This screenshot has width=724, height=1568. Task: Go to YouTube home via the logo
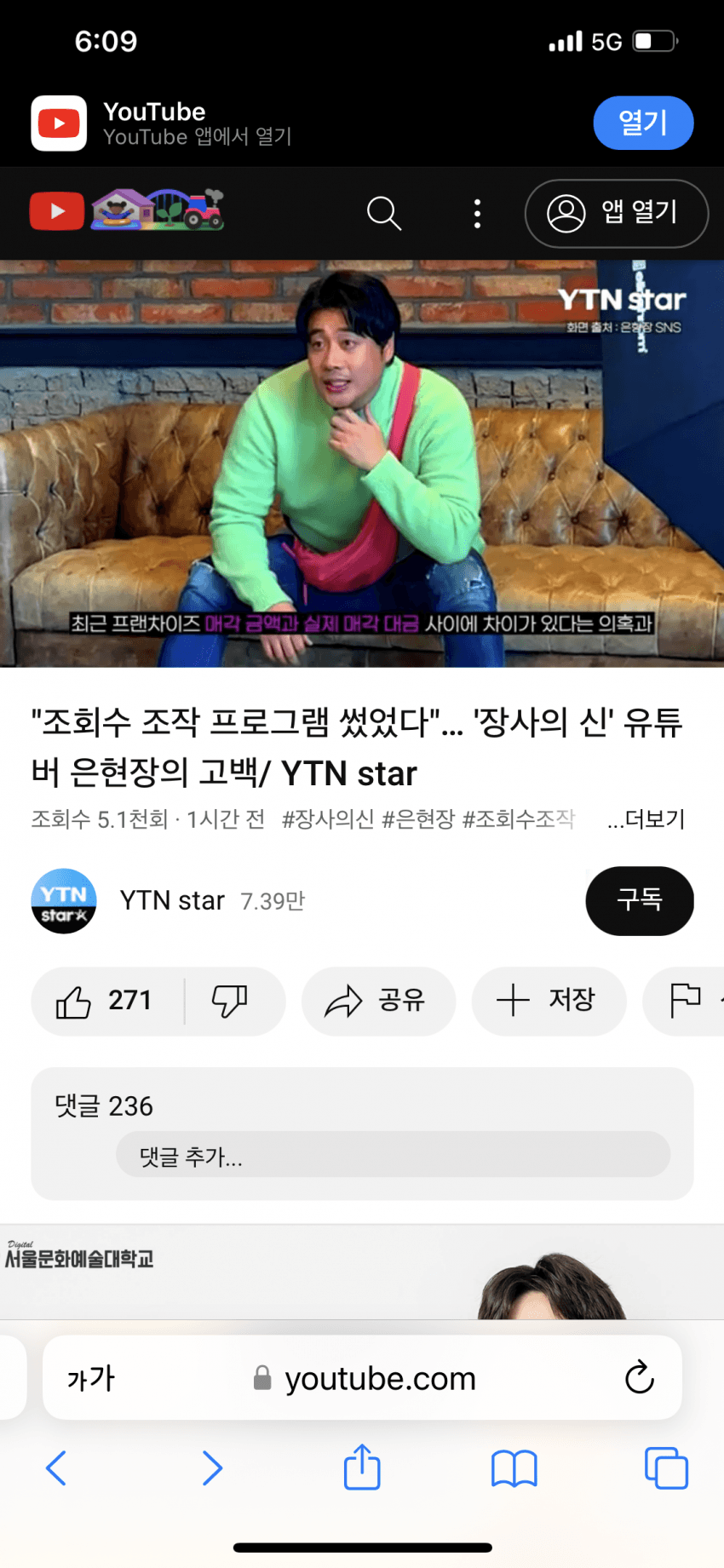pyautogui.click(x=57, y=211)
